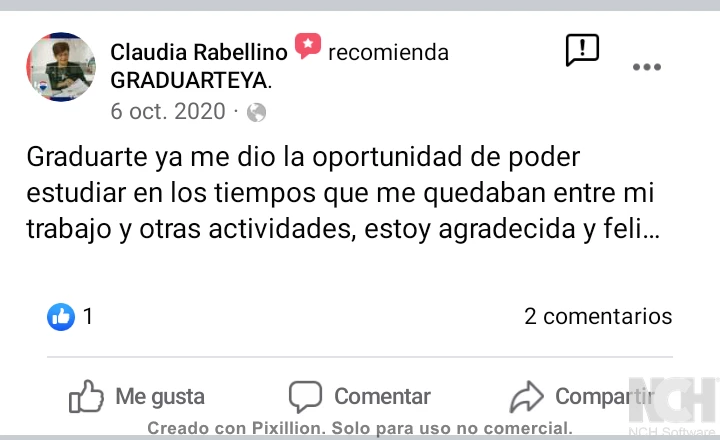Open the GRADUARTEYA page link

tap(189, 80)
